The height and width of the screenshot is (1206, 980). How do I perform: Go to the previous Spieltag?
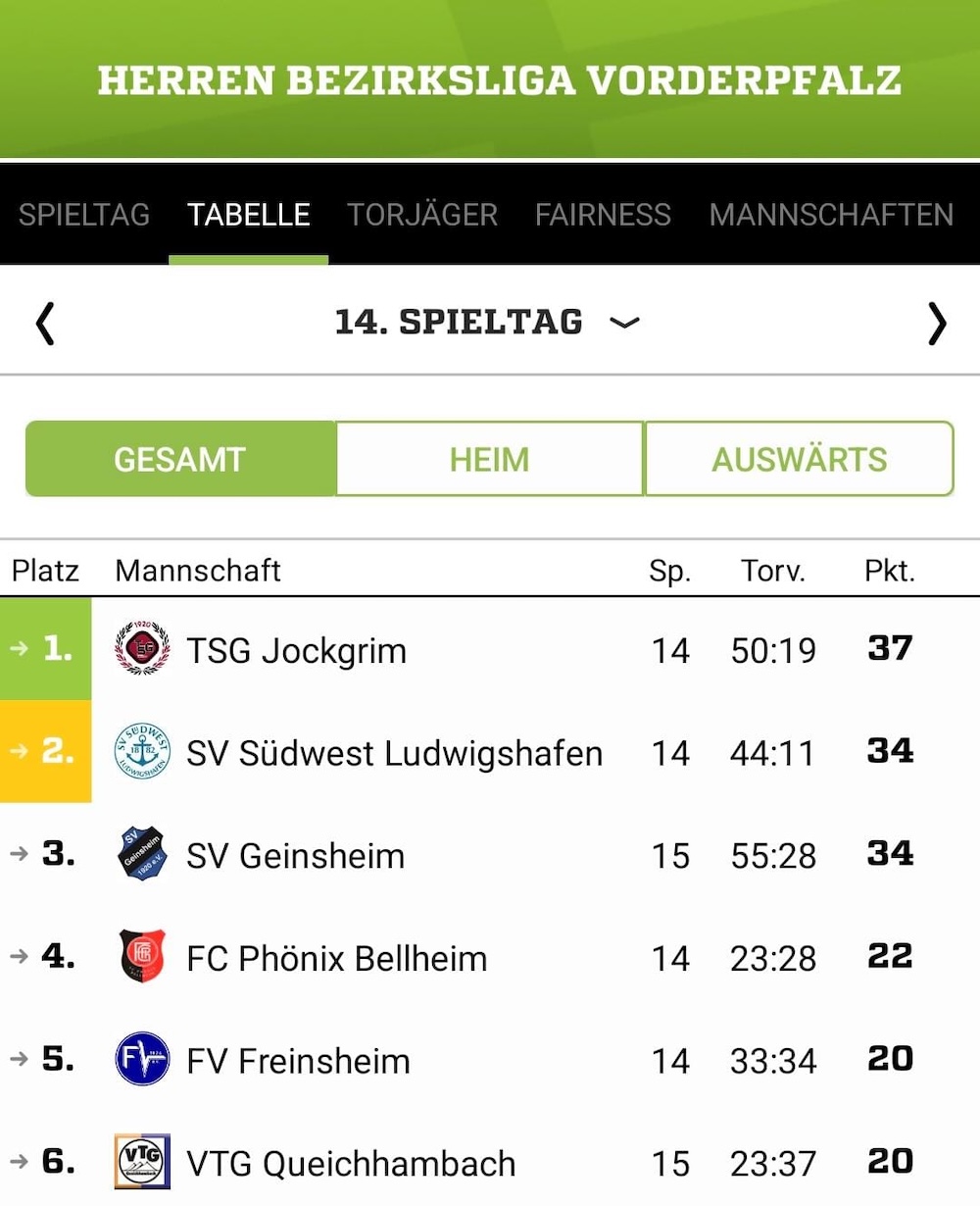(x=45, y=323)
